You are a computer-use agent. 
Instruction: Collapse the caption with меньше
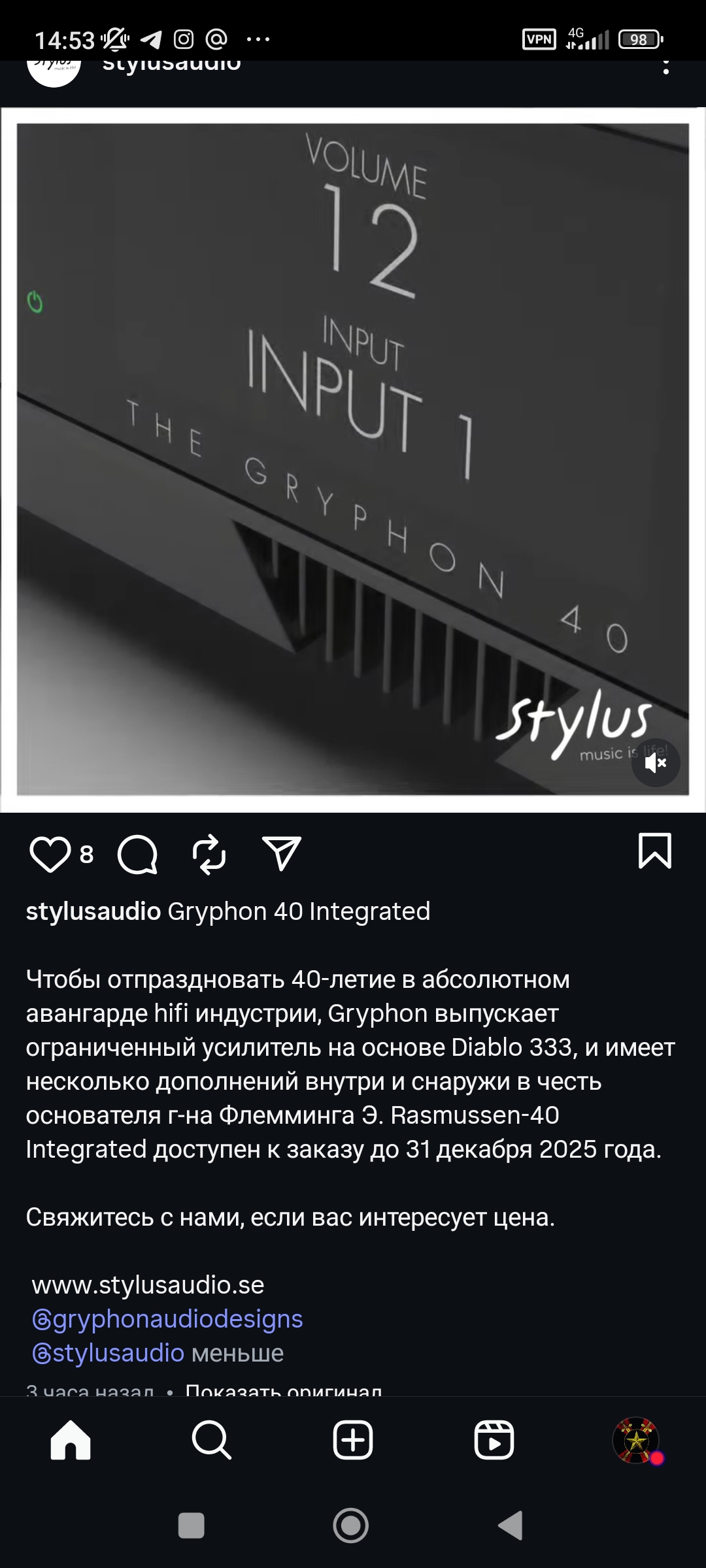[237, 1353]
